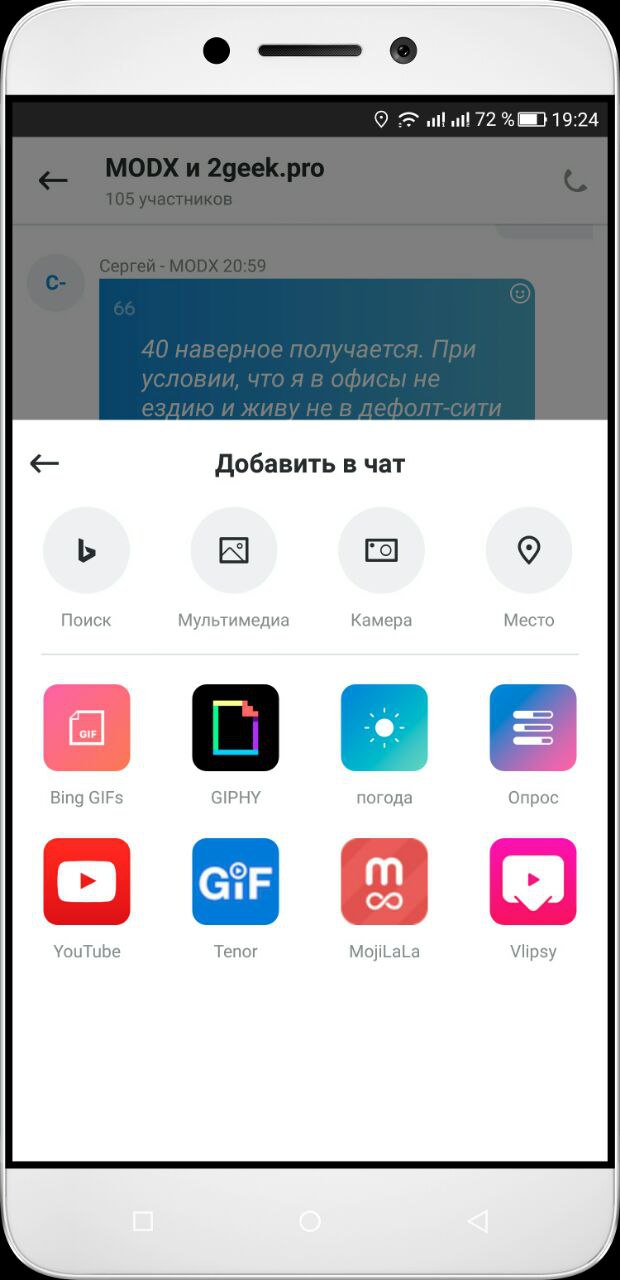Viewport: 620px width, 1280px height.
Task: Launch the Камера option
Action: pyautogui.click(x=381, y=550)
